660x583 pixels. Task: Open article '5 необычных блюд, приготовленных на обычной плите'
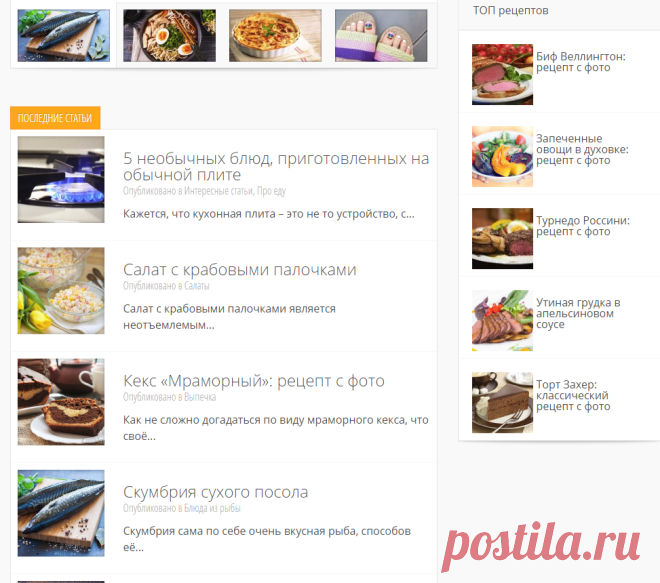coord(276,166)
